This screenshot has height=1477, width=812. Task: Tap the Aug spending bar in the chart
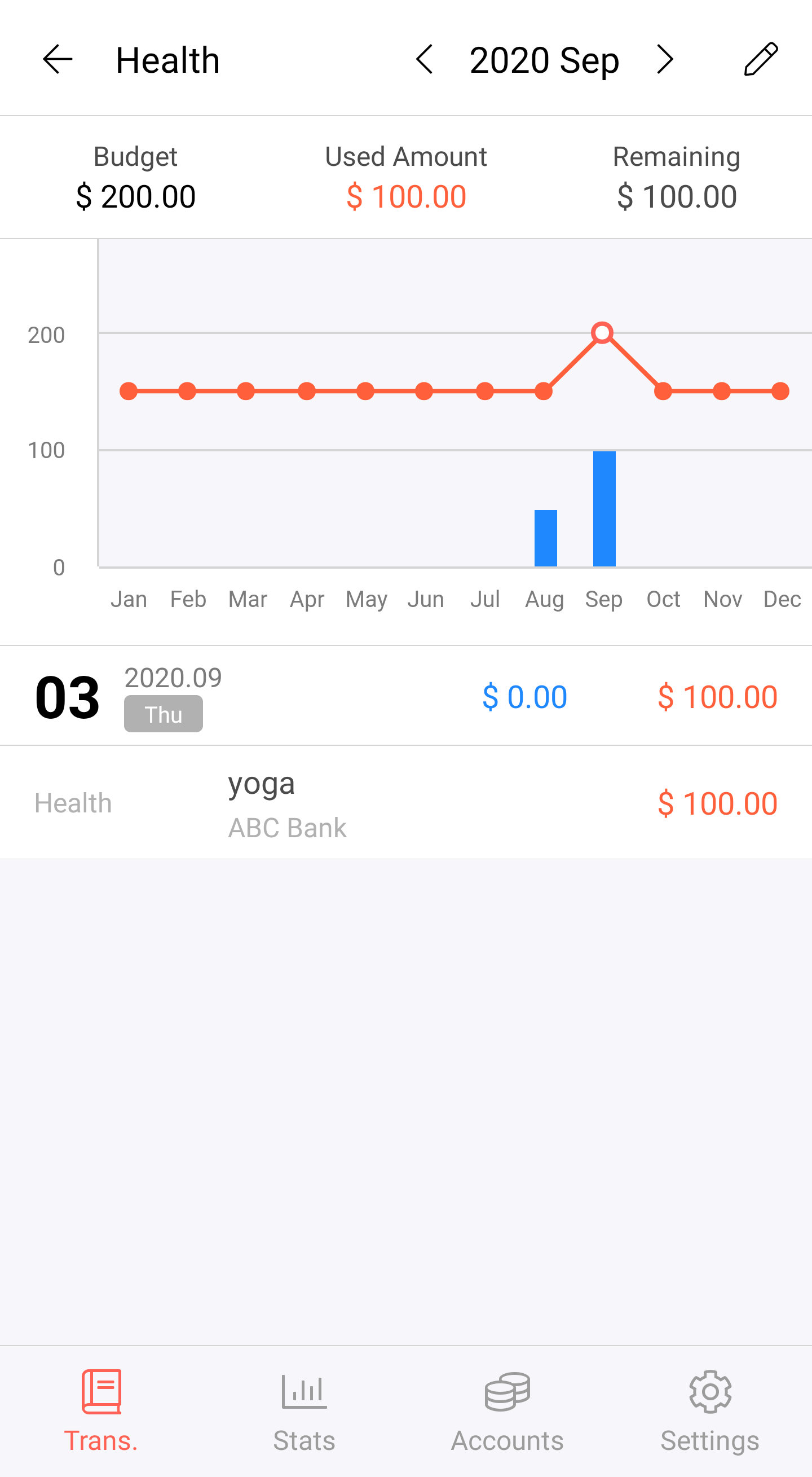[545, 538]
